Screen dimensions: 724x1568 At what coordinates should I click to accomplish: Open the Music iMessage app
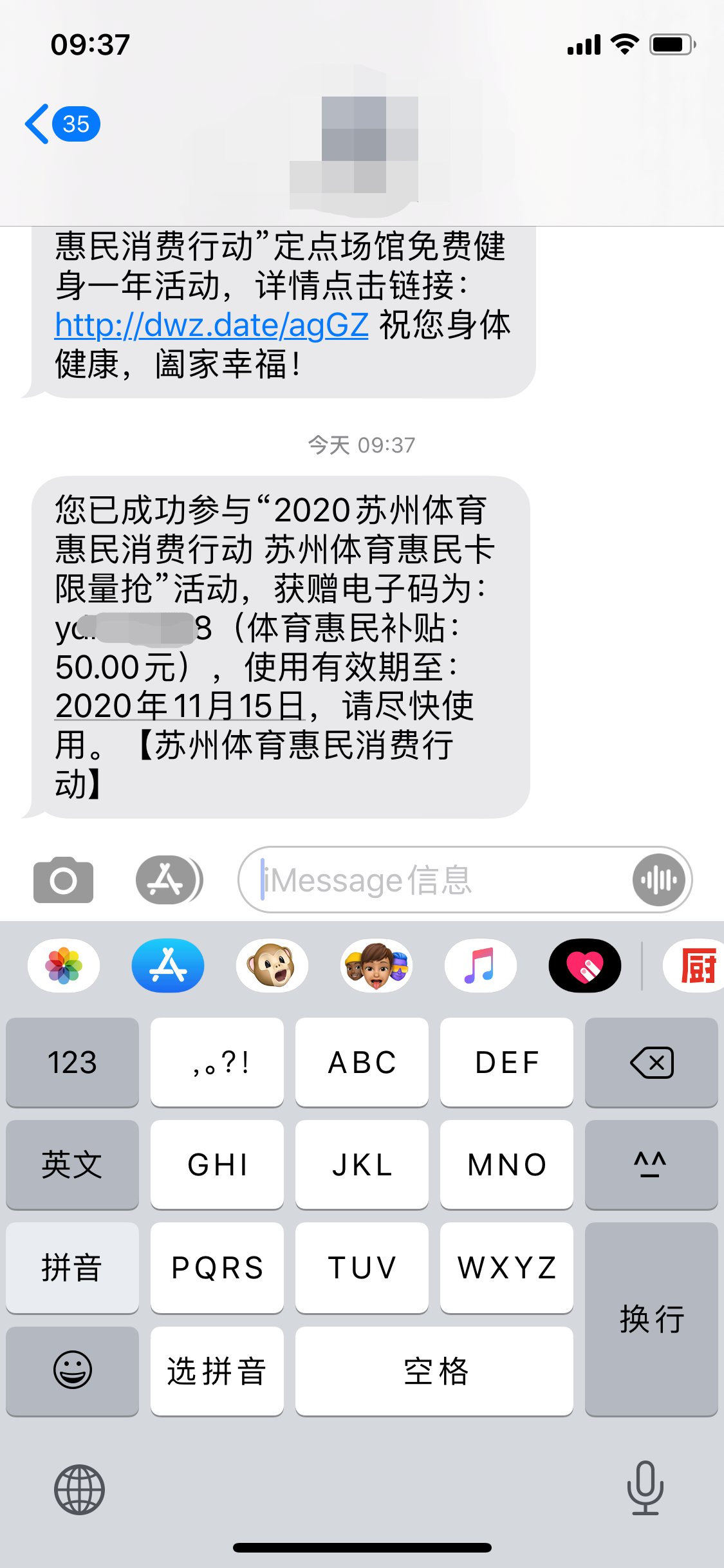point(481,966)
